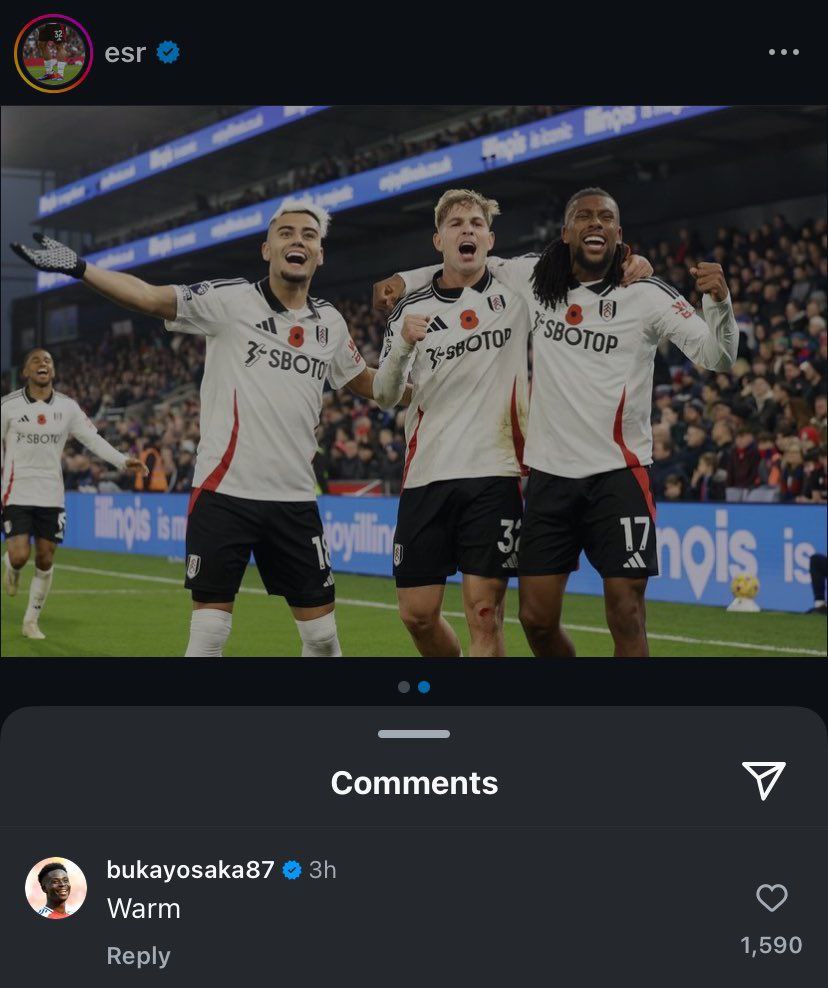Tap the carousel page indicator dots
The height and width of the screenshot is (988, 828).
(414, 687)
